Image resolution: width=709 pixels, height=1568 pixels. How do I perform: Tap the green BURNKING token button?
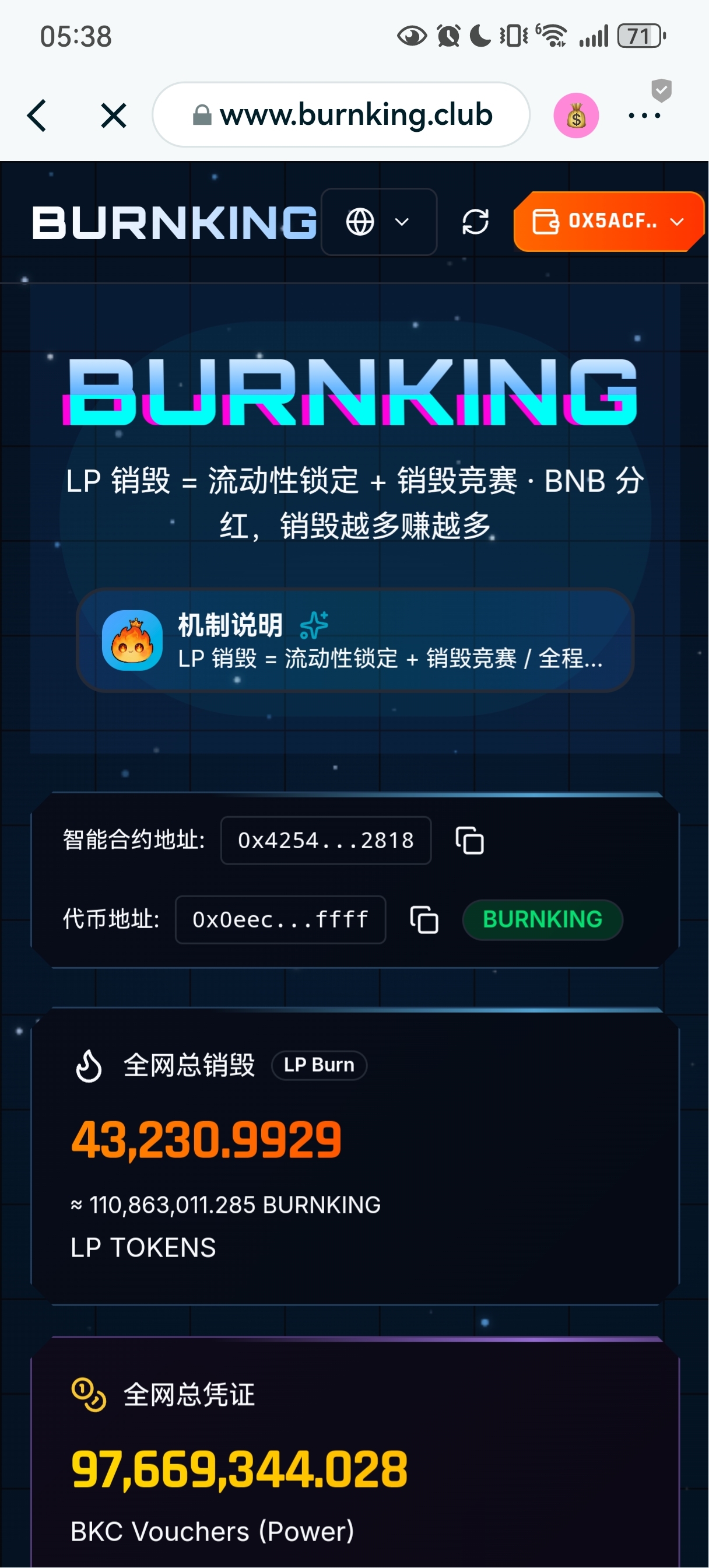point(542,920)
